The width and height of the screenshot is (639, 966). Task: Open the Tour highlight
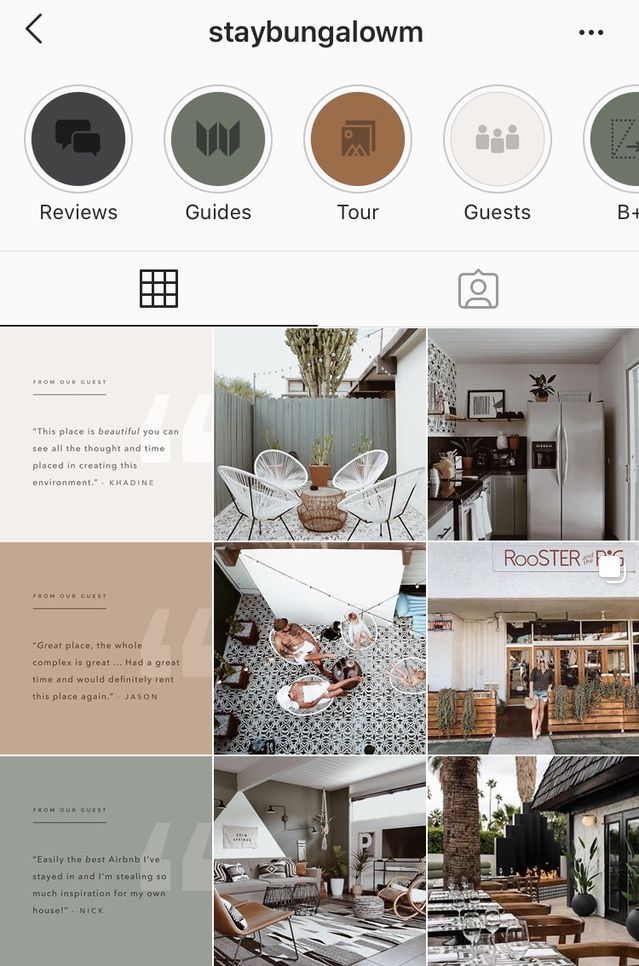coord(357,139)
